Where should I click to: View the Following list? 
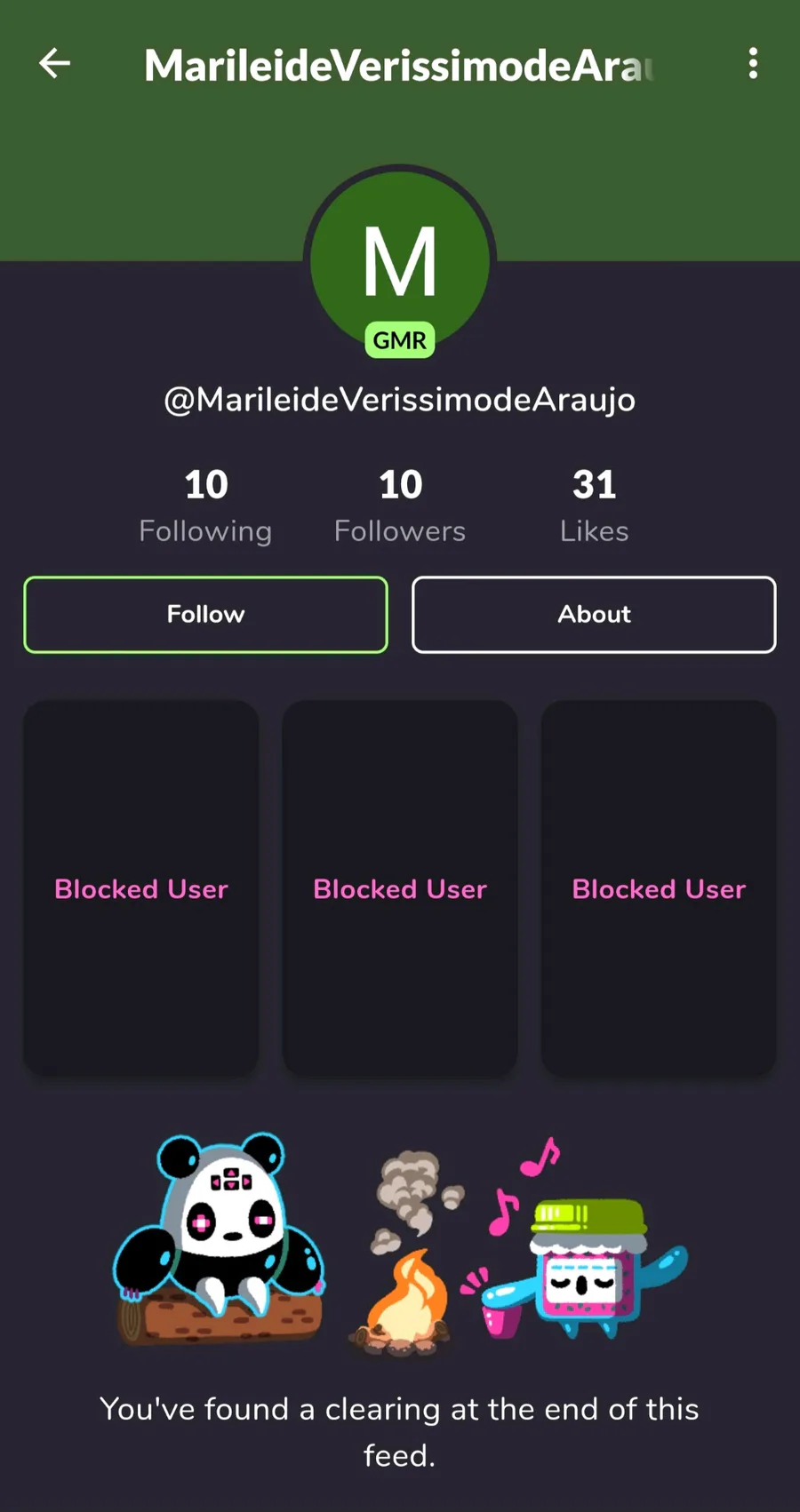click(x=205, y=506)
